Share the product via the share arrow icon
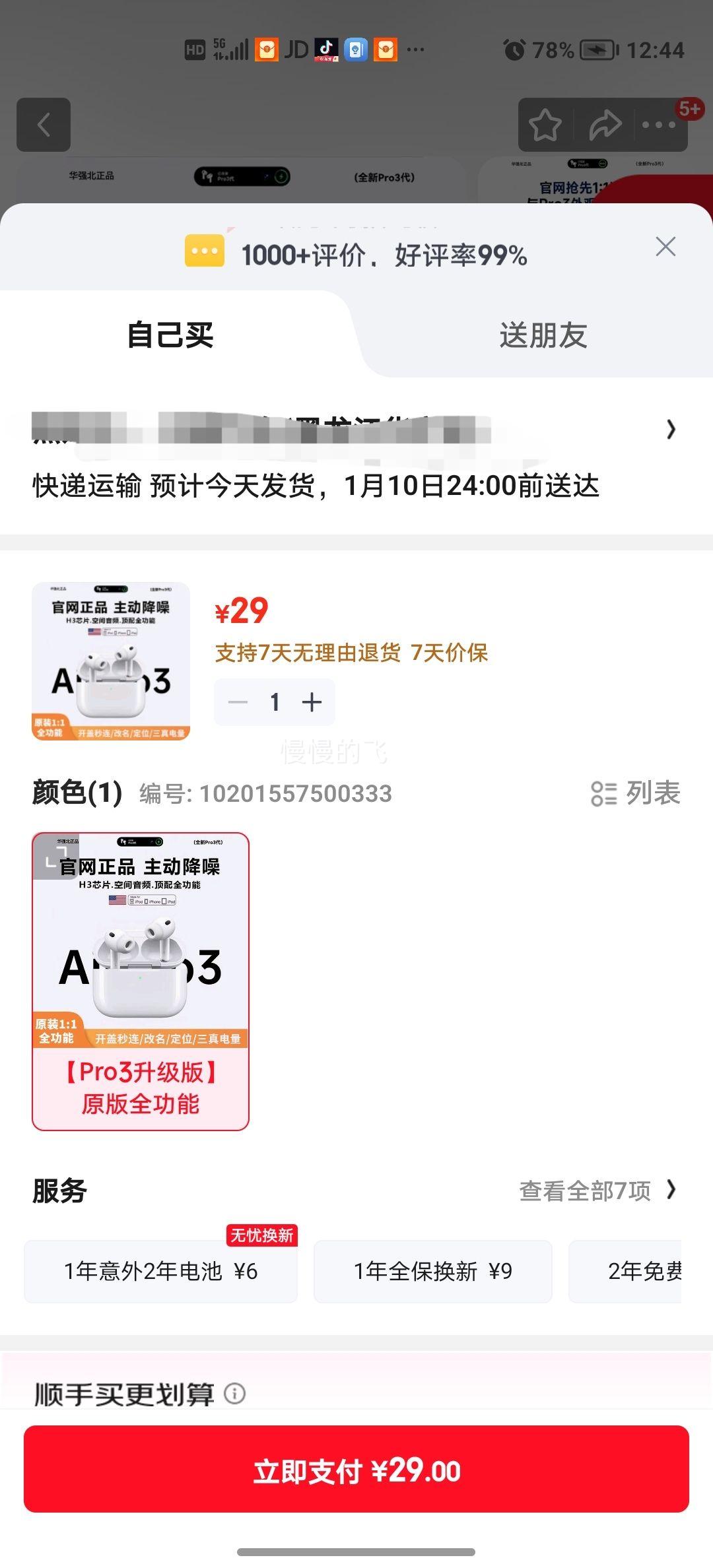 (606, 125)
